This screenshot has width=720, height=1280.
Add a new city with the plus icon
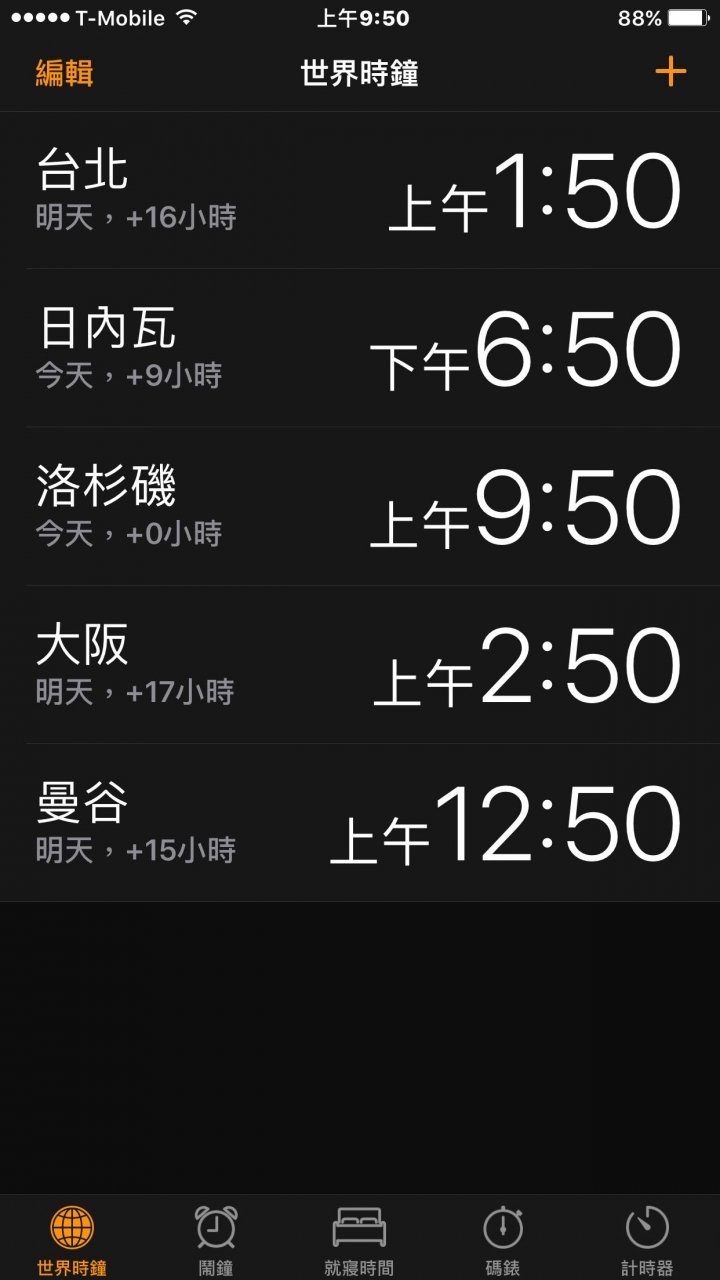pos(670,71)
